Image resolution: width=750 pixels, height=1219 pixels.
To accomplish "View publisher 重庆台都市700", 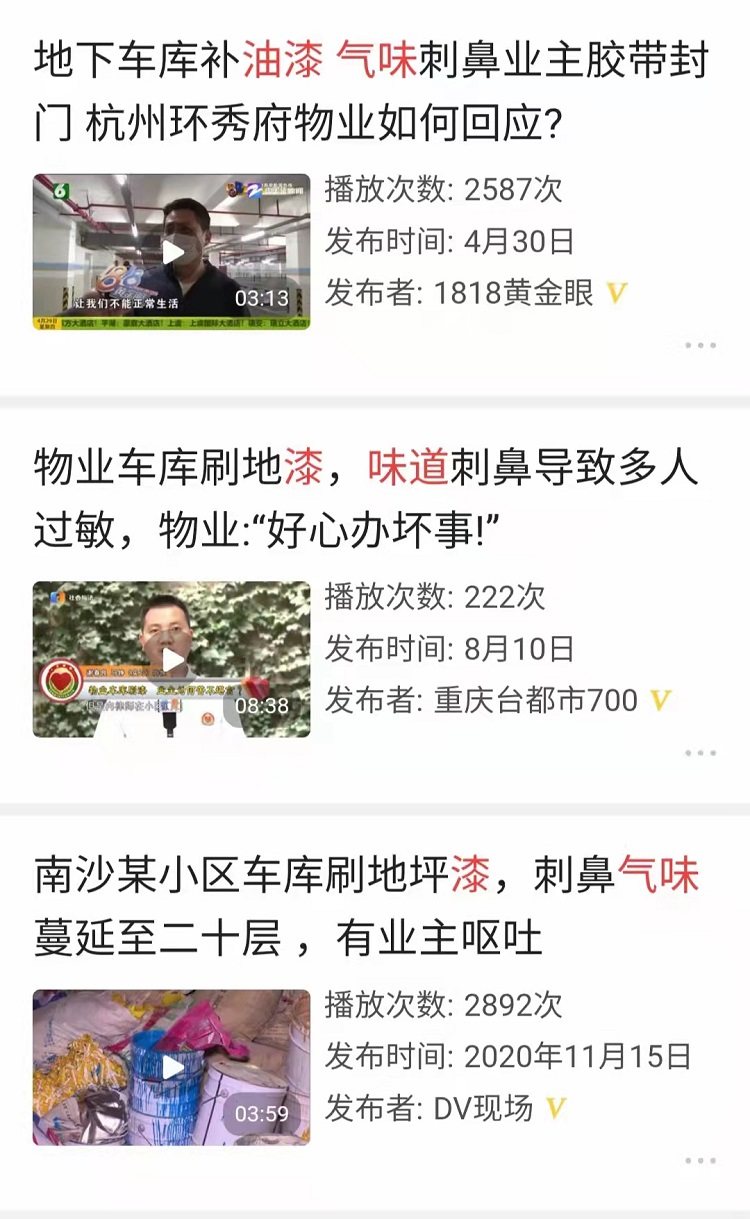I will [x=535, y=700].
